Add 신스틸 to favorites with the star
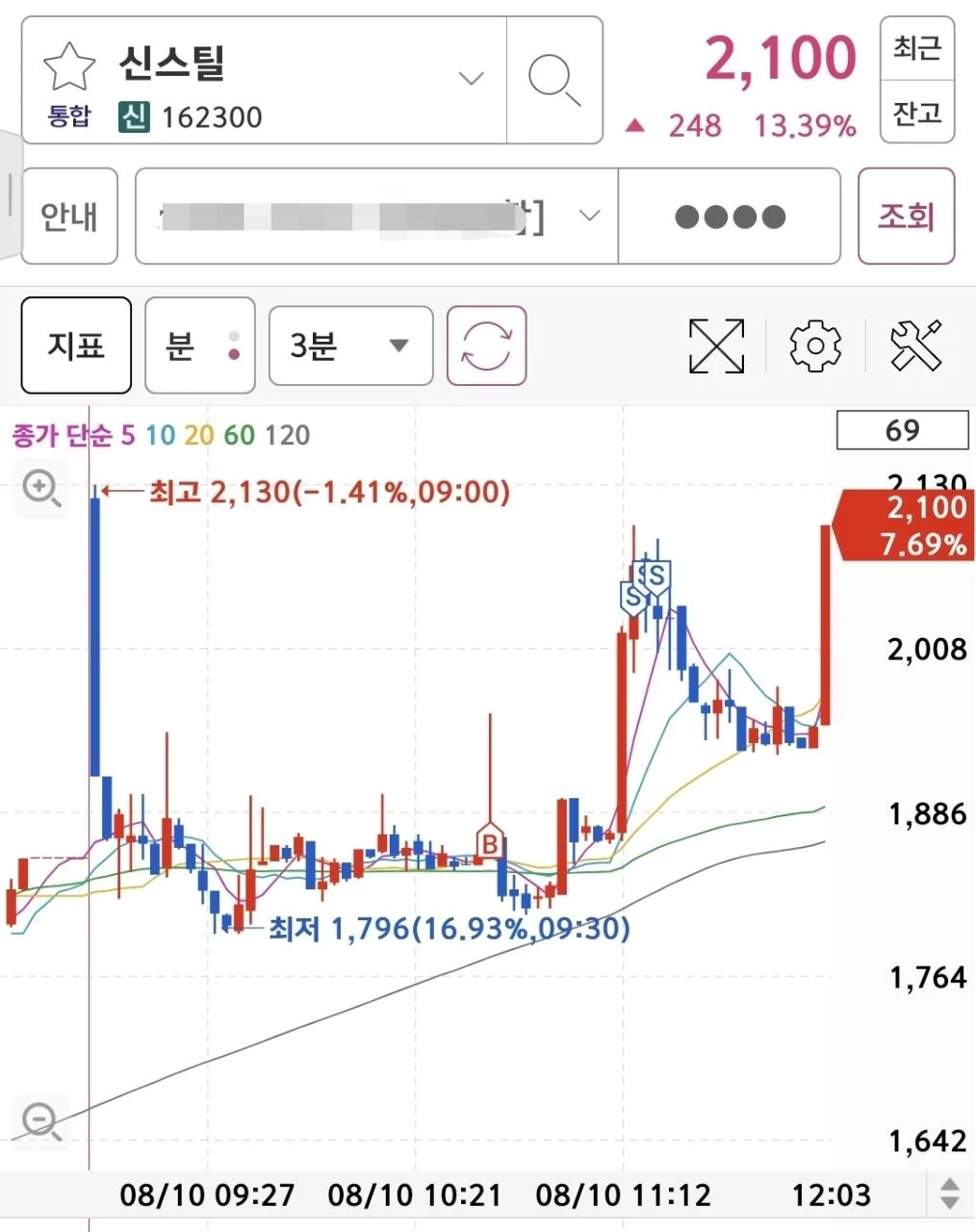Image resolution: width=976 pixels, height=1232 pixels. [x=68, y=65]
